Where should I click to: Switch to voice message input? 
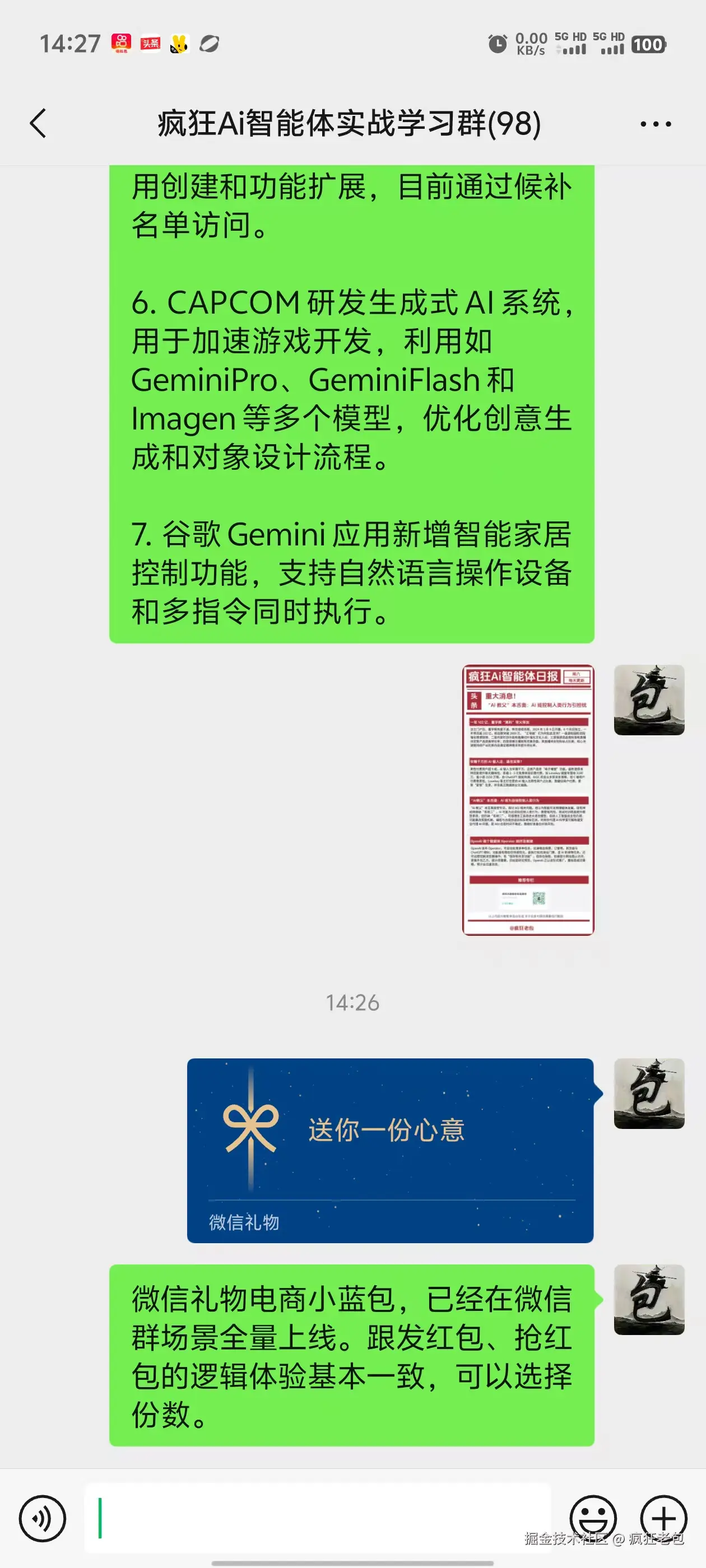point(42,1518)
